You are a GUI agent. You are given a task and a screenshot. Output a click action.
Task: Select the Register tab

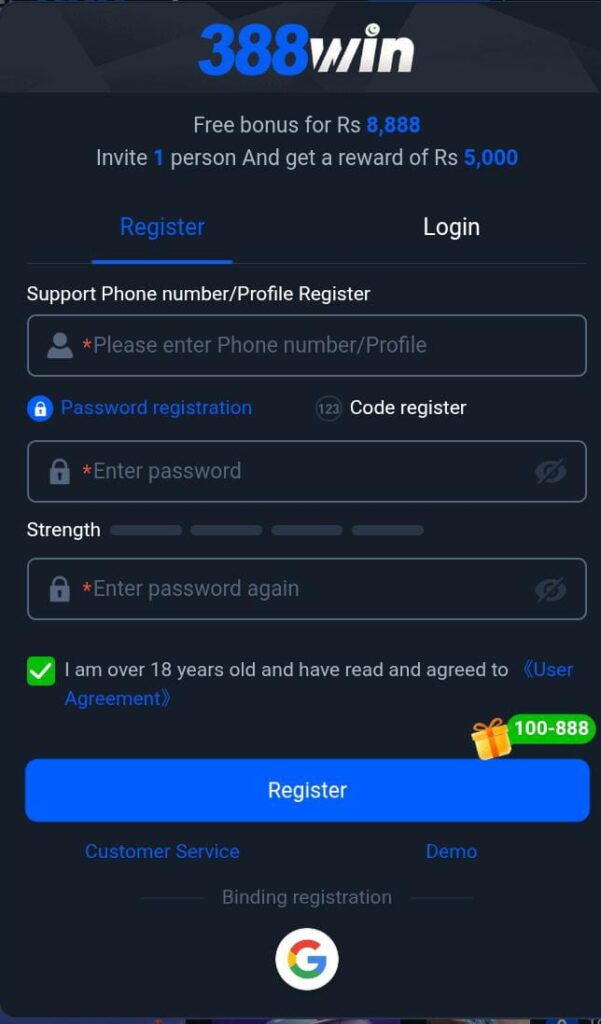click(x=162, y=227)
